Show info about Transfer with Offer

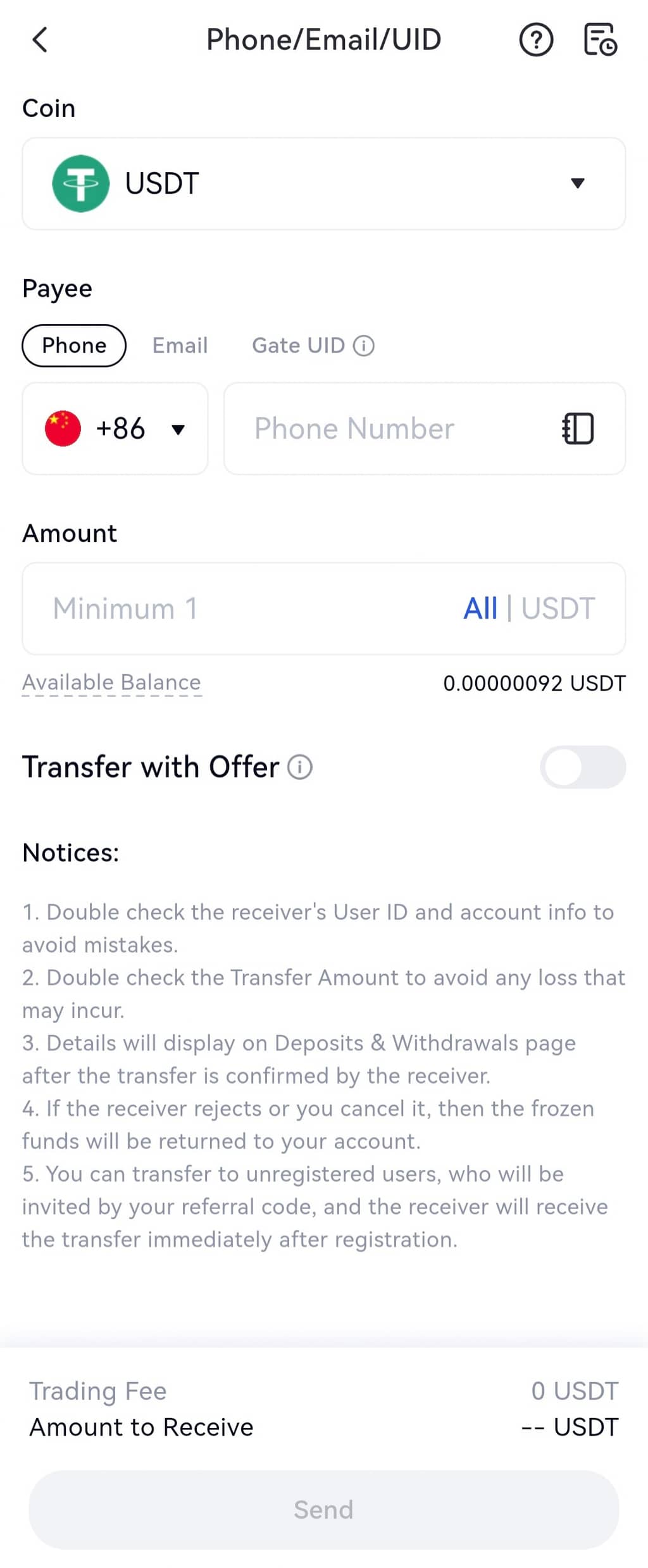[x=300, y=767]
